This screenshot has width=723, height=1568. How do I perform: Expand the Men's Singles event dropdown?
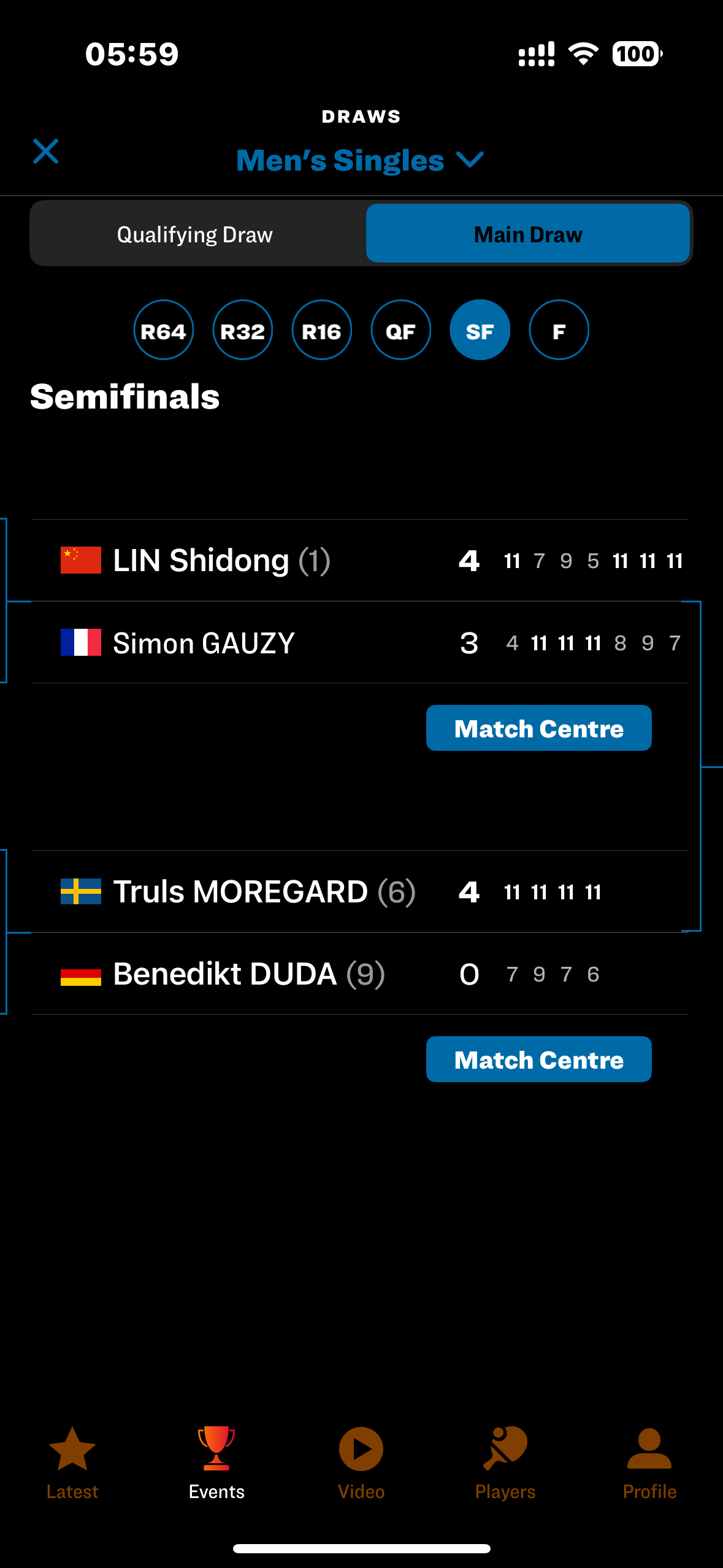tap(361, 161)
